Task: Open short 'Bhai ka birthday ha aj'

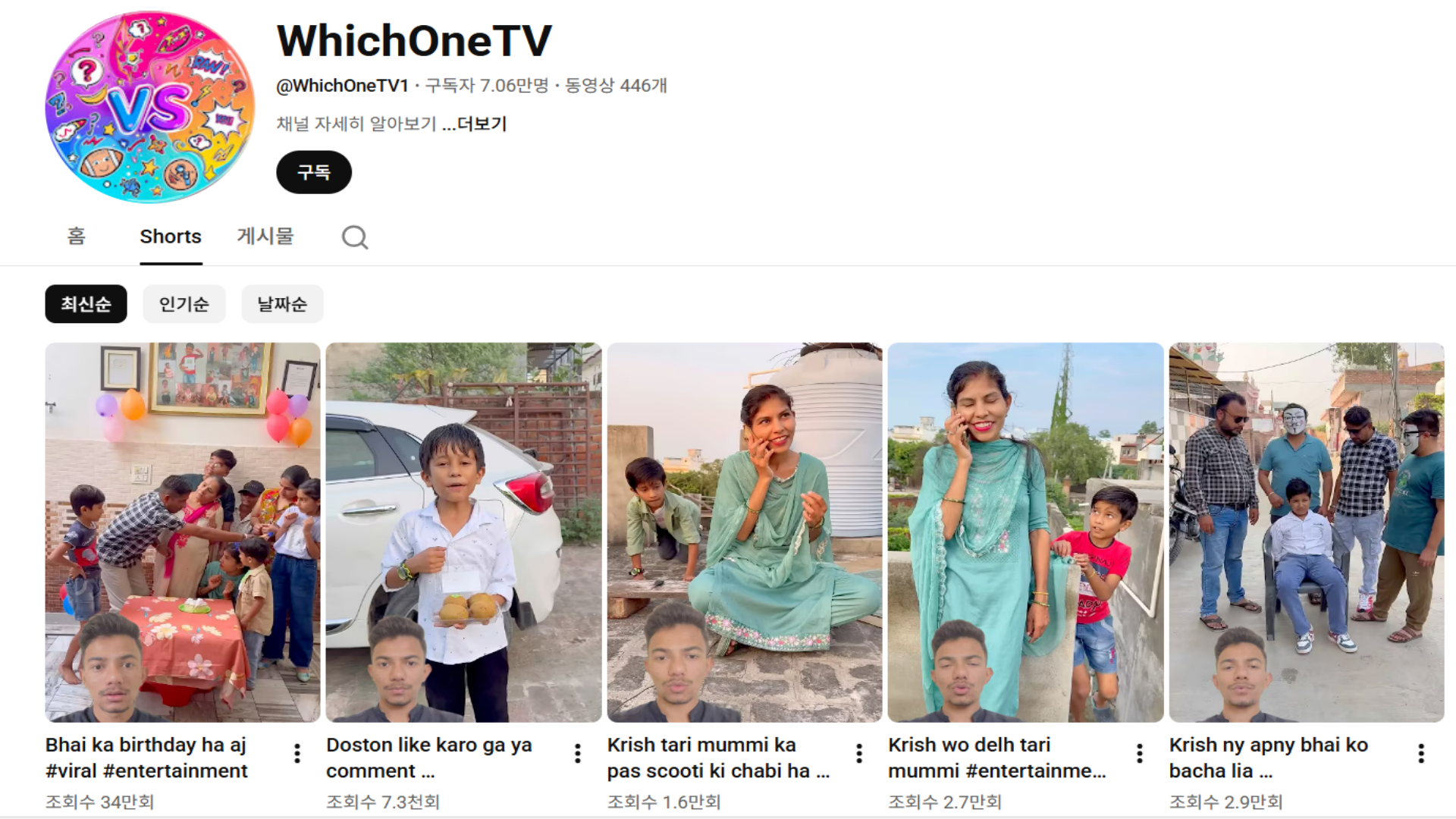Action: point(182,531)
